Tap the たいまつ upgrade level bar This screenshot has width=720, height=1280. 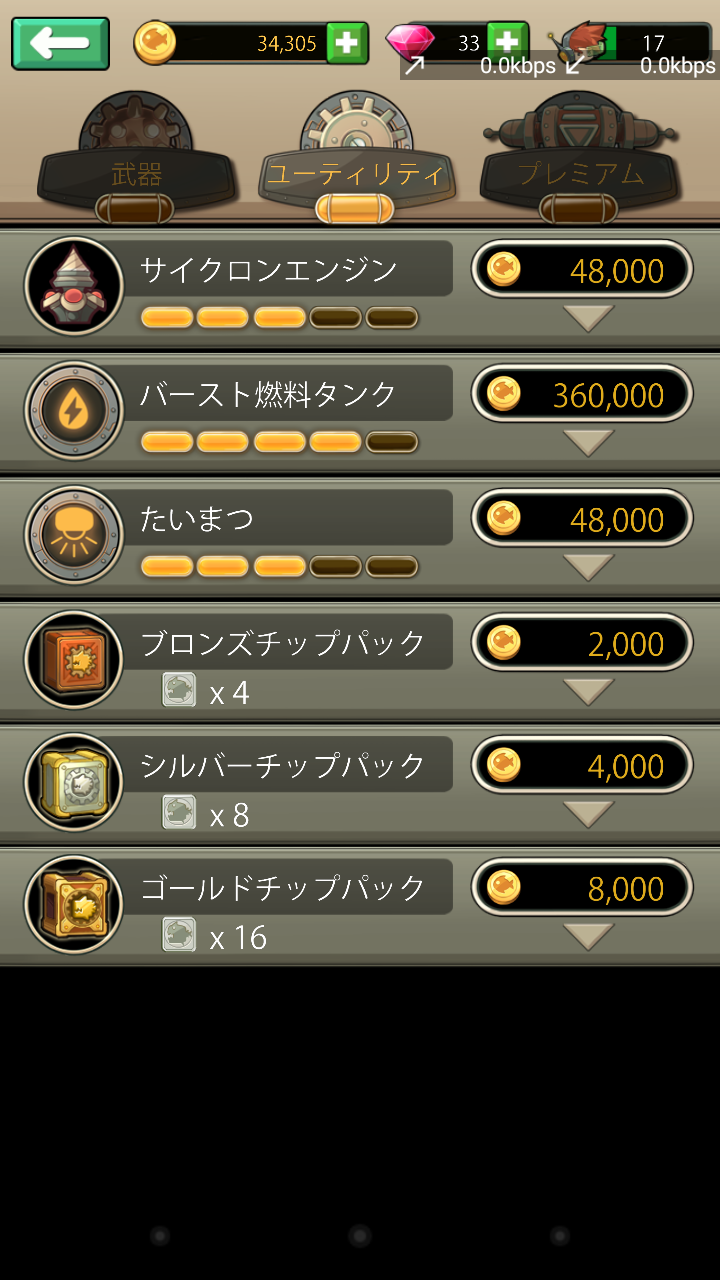(x=278, y=566)
